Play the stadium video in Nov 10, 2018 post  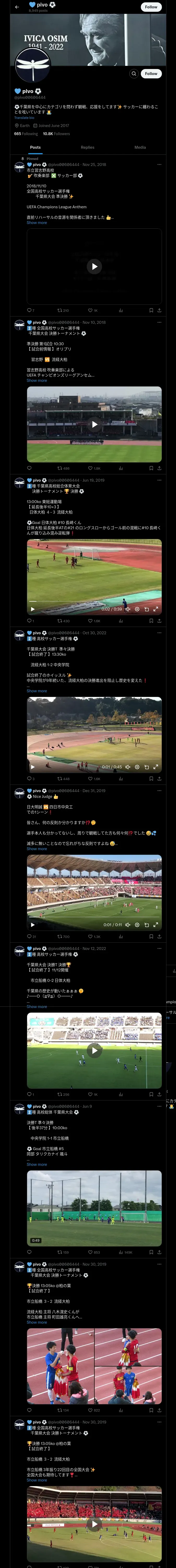94,424
